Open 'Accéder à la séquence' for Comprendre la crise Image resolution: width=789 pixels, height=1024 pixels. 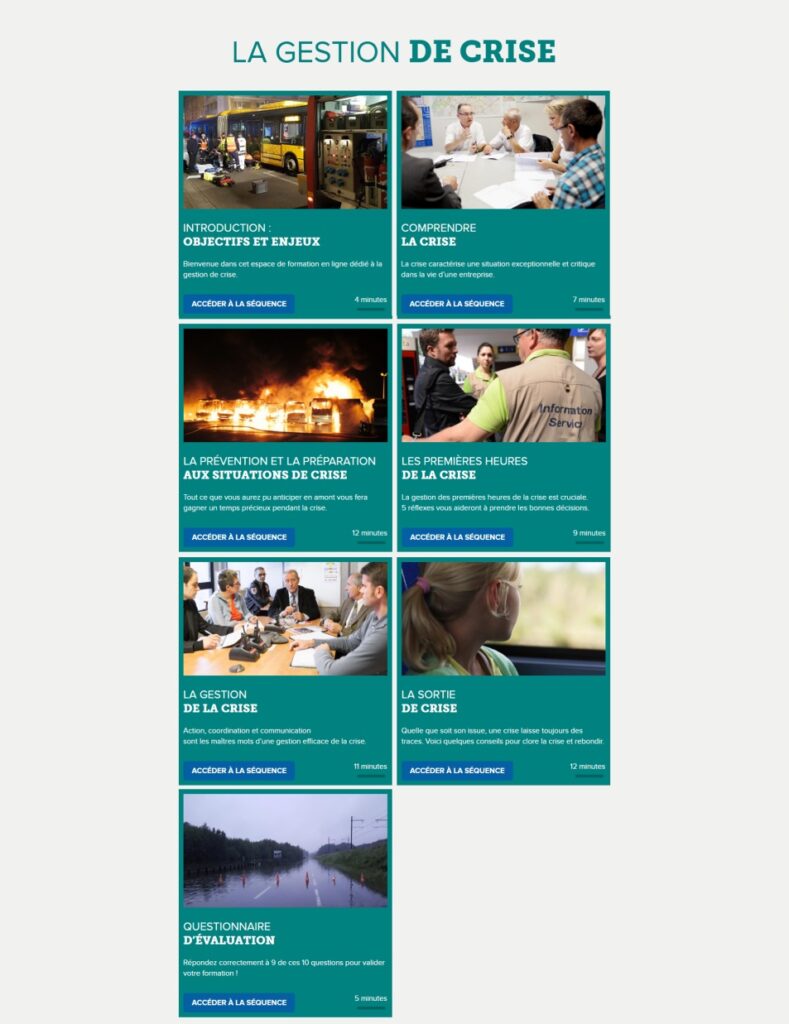456,304
